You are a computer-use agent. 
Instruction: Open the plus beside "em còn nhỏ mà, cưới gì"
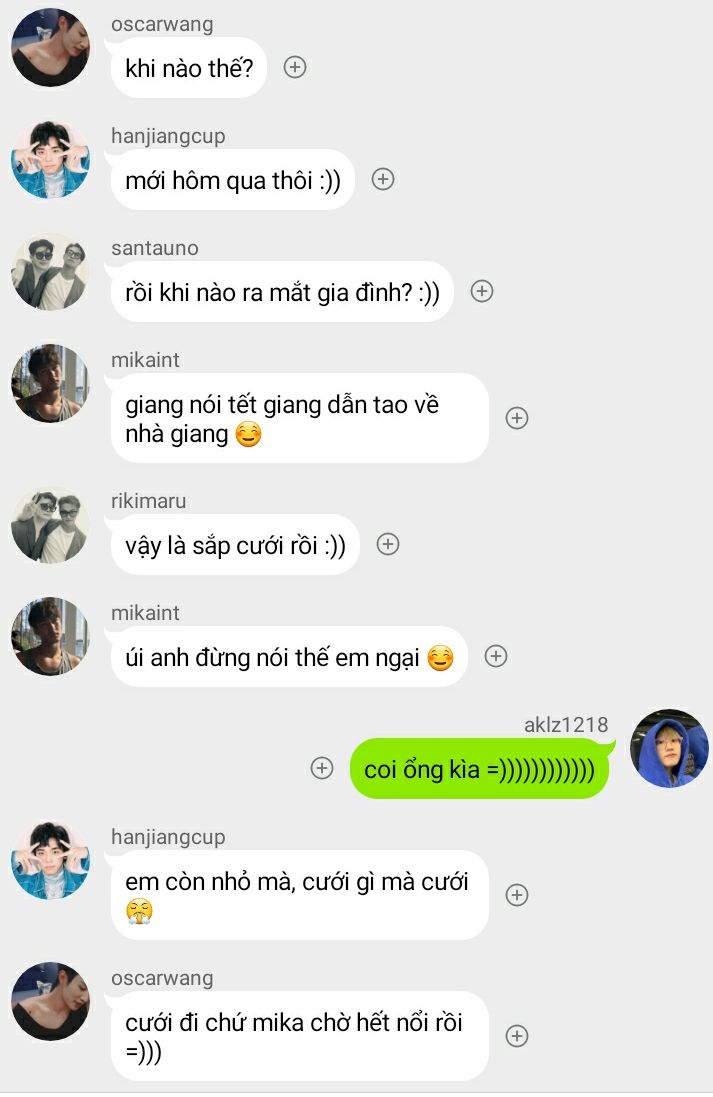pos(516,895)
